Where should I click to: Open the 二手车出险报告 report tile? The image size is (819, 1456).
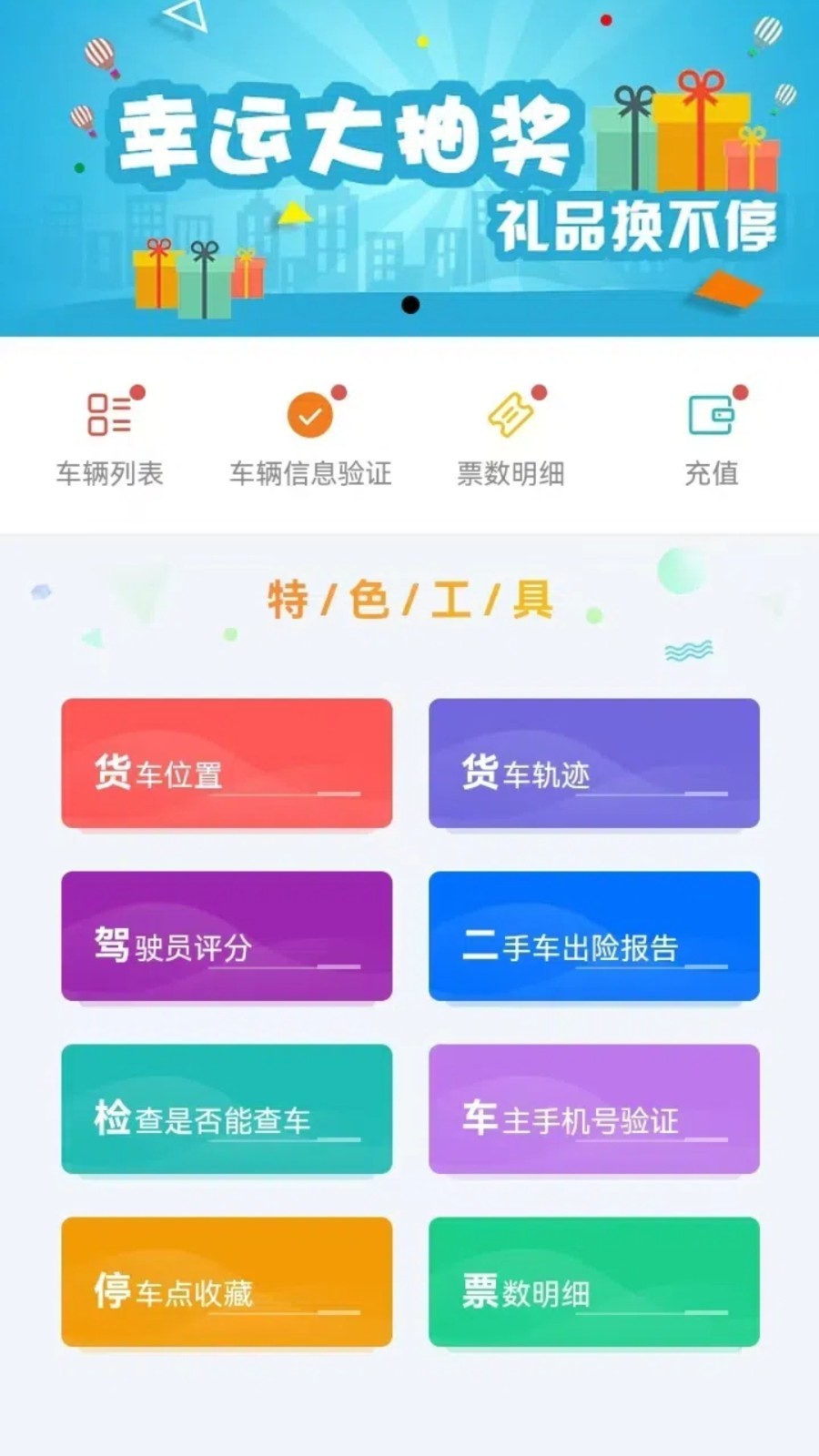coord(592,935)
